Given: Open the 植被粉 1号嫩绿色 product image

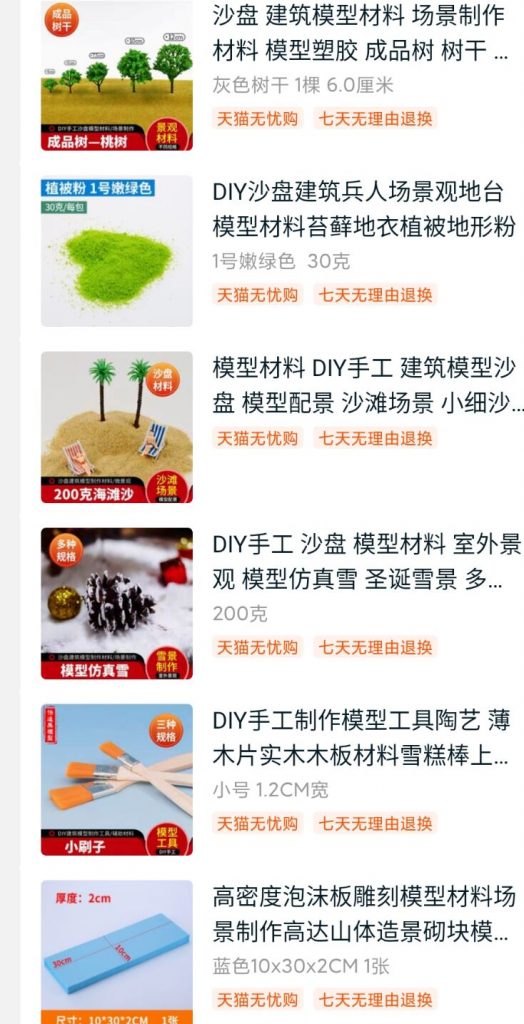Looking at the screenshot, I should point(117,251).
